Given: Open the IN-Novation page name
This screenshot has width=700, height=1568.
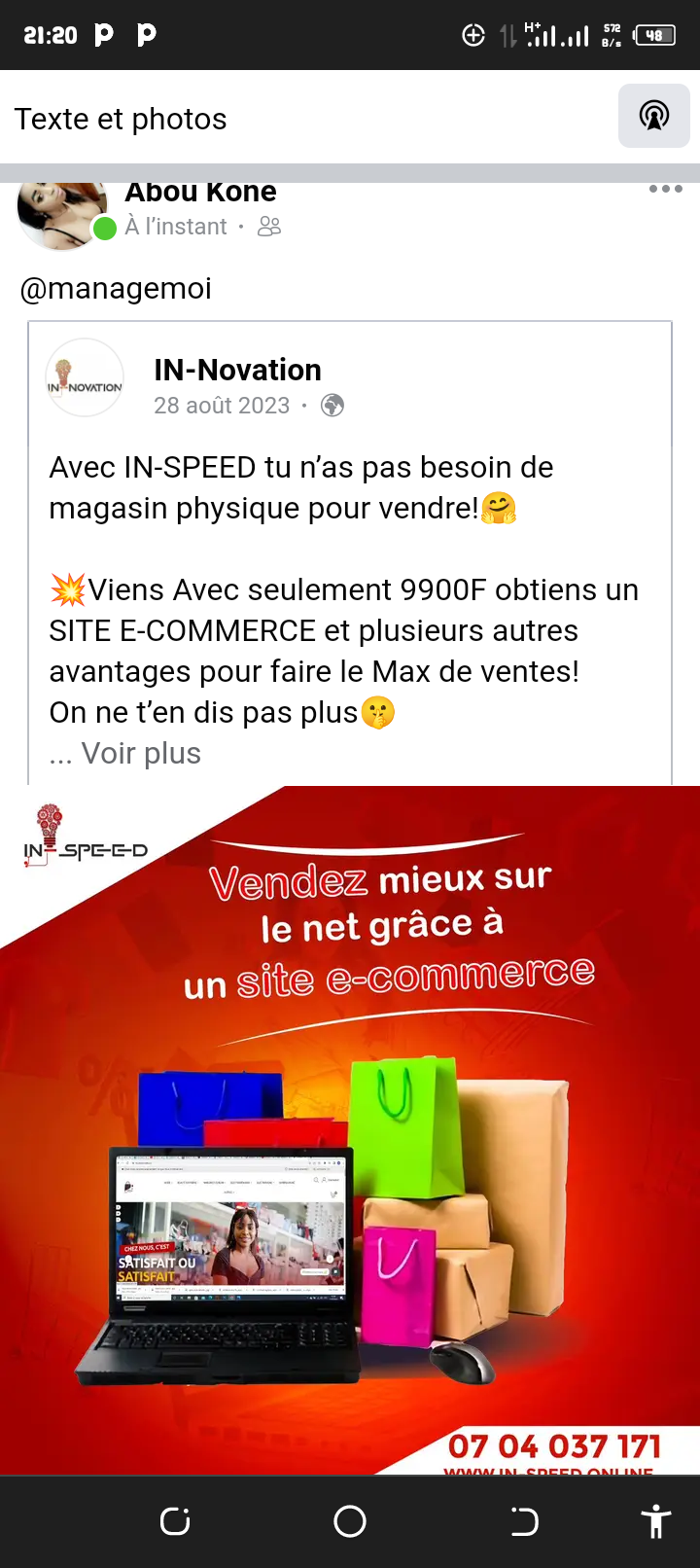Looking at the screenshot, I should tap(237, 370).
